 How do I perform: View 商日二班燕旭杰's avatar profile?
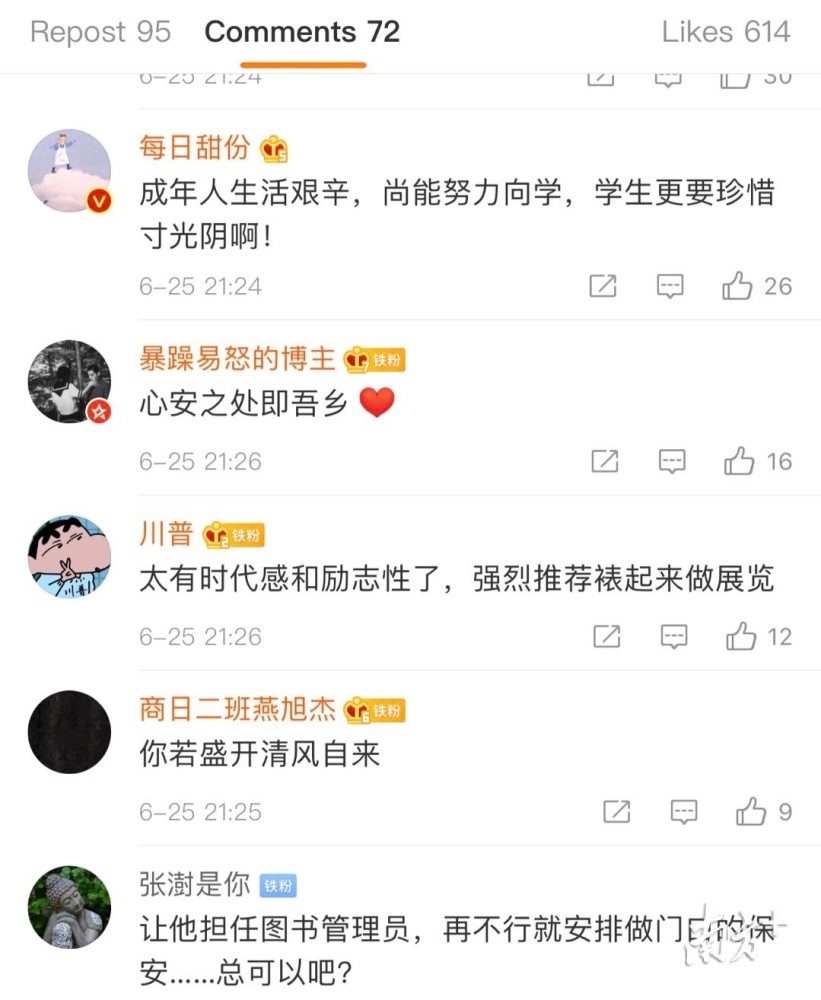(x=69, y=732)
